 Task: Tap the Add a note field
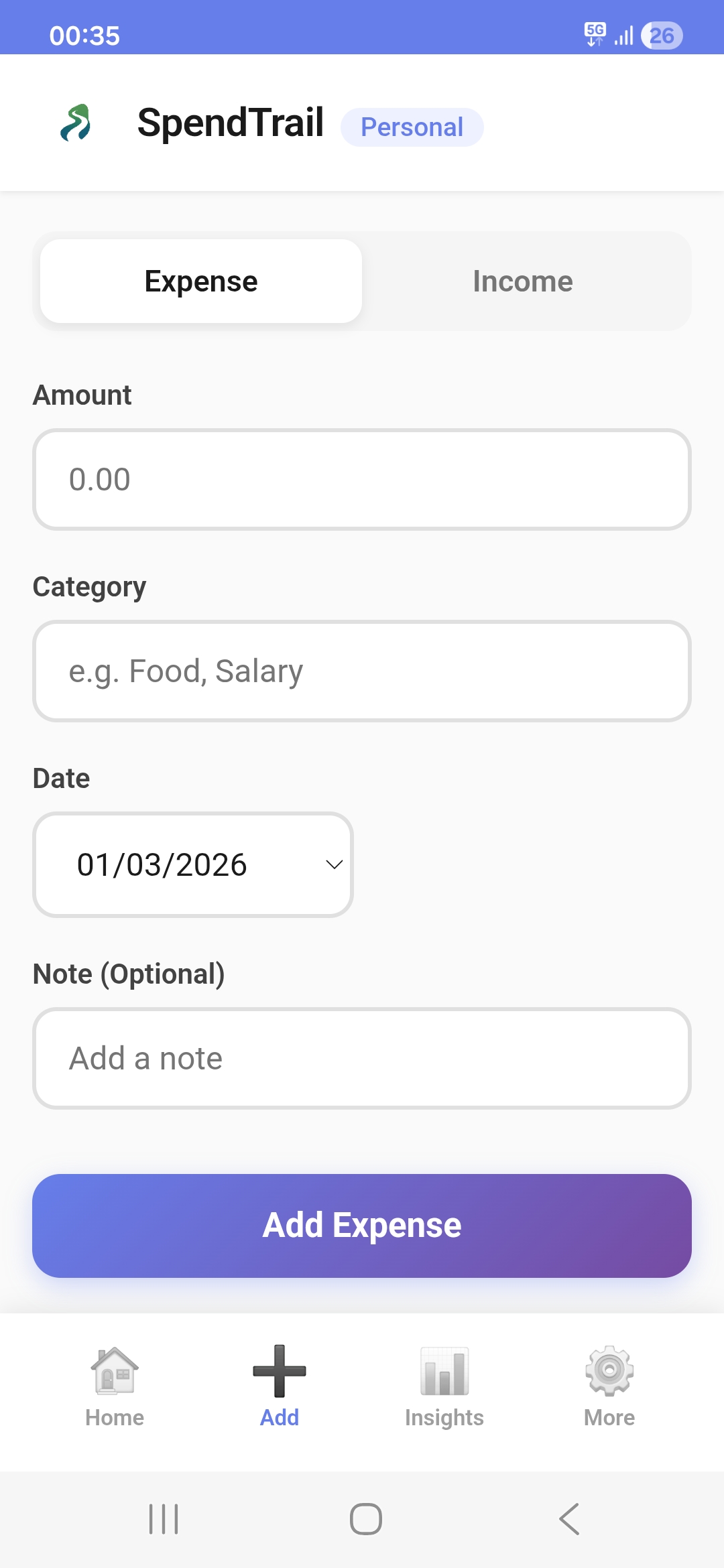click(x=362, y=1058)
